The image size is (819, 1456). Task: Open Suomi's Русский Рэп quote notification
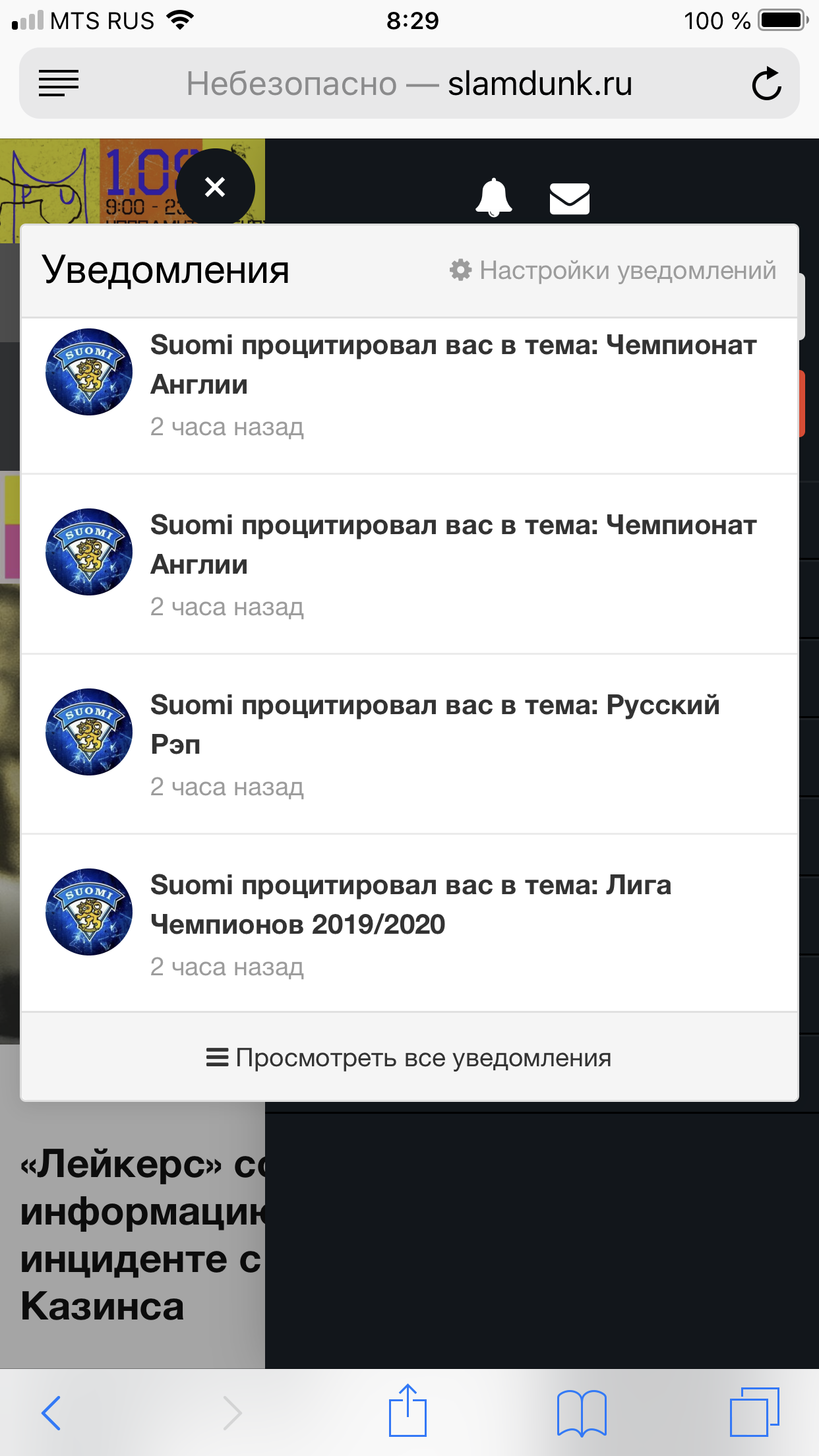point(409,744)
